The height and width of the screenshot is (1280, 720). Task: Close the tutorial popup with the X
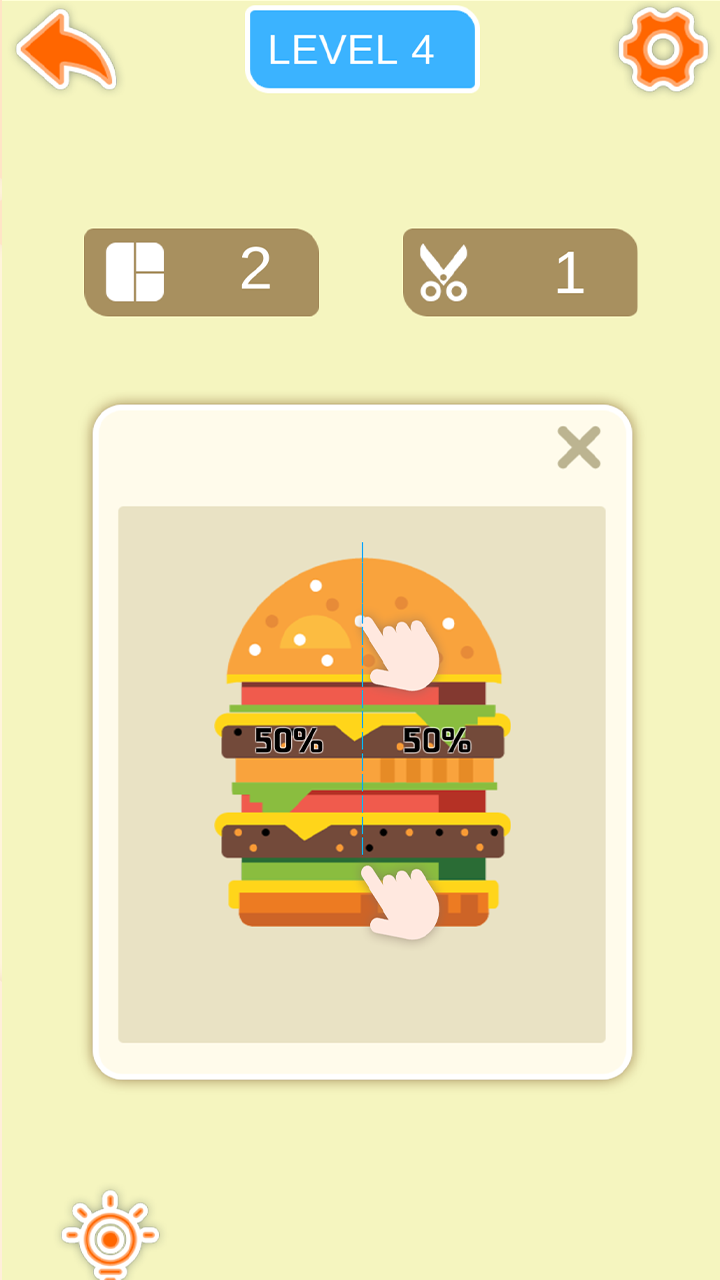tap(578, 448)
